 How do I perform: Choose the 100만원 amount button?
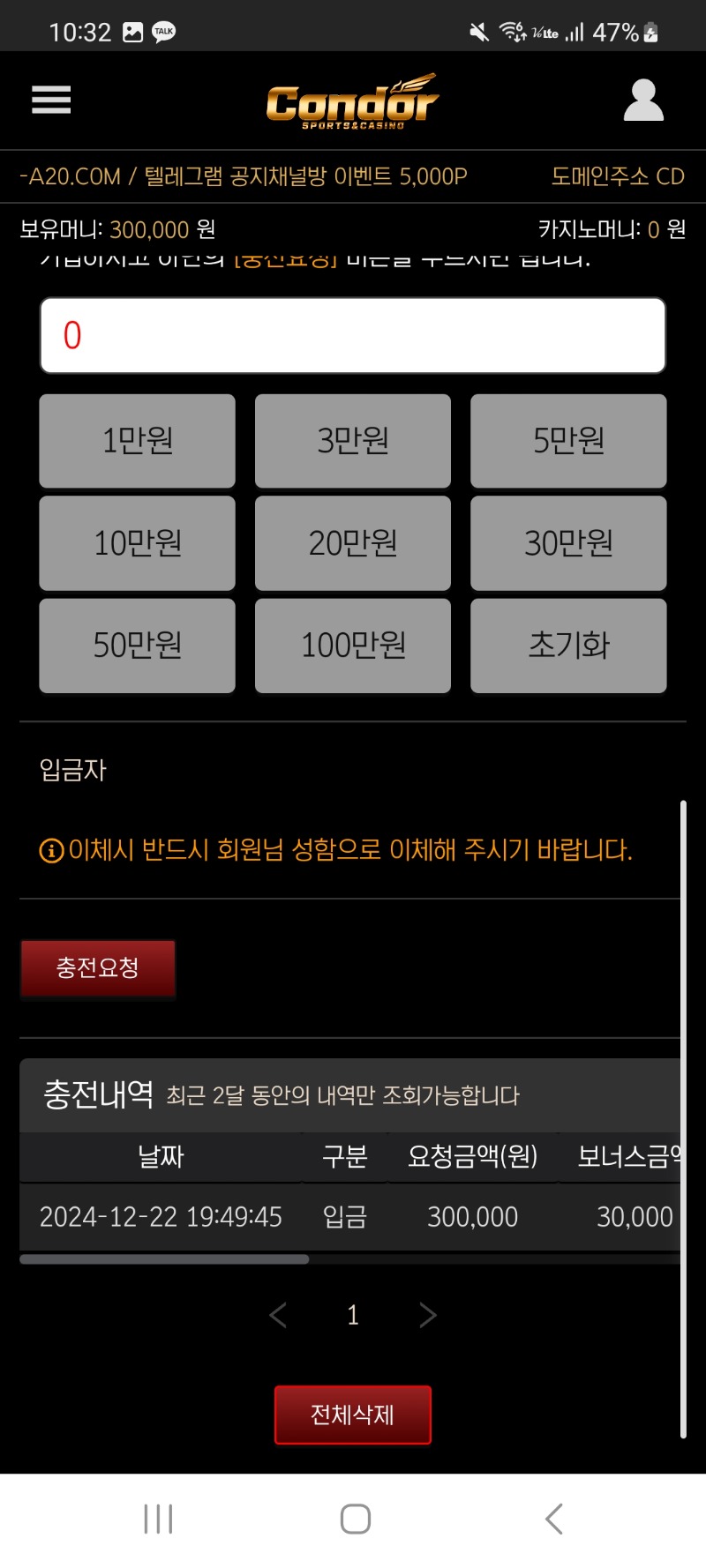(x=352, y=646)
